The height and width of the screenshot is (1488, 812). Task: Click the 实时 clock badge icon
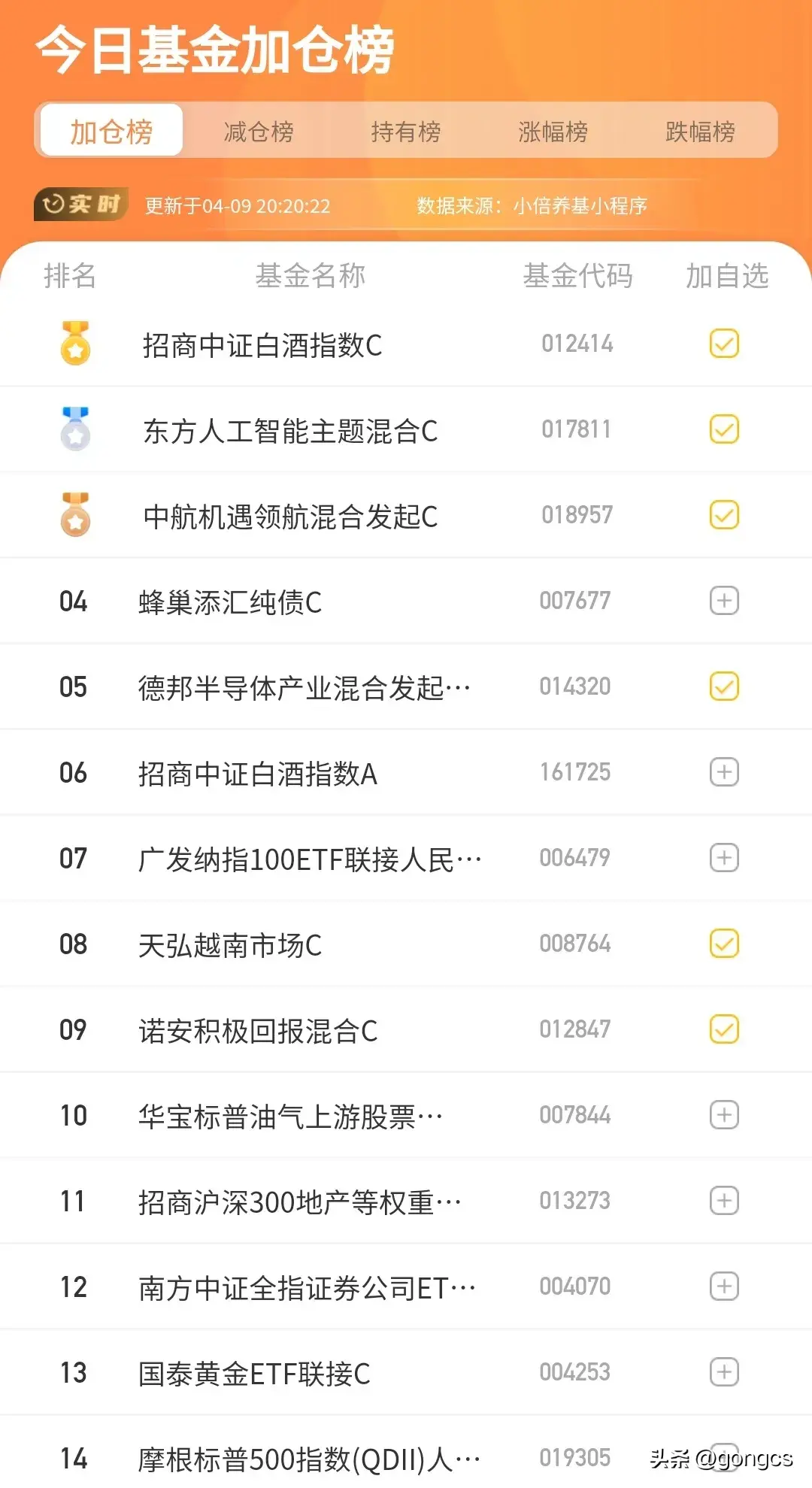80,204
